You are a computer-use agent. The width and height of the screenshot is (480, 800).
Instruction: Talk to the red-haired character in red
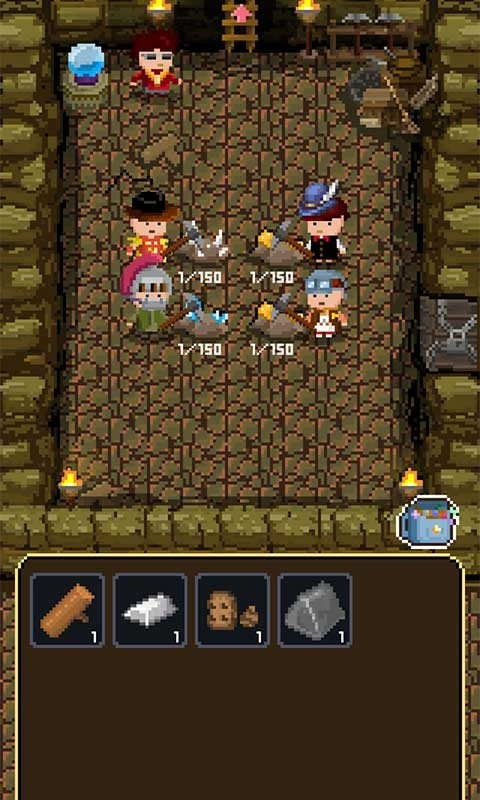(155, 62)
